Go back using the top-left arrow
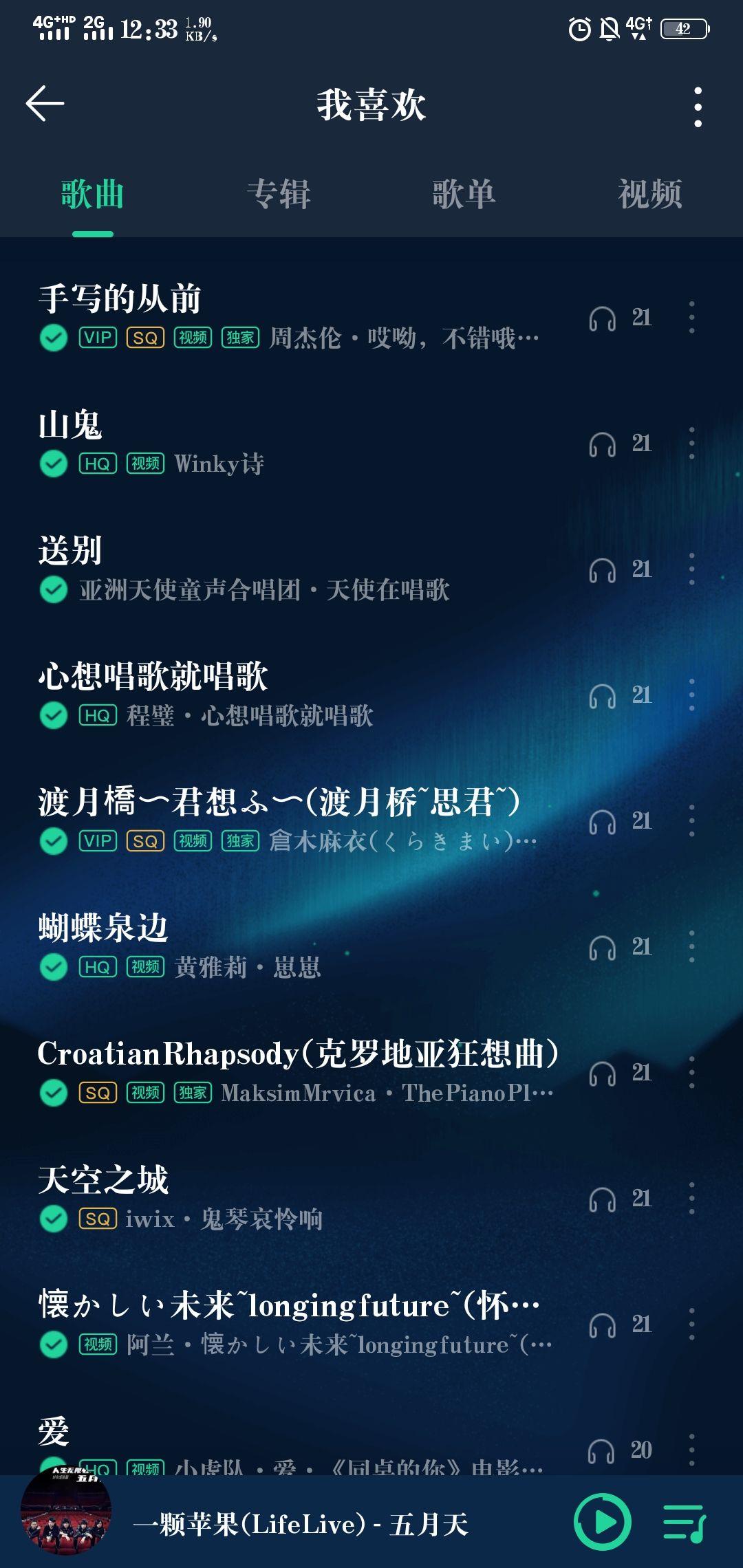 tap(45, 104)
